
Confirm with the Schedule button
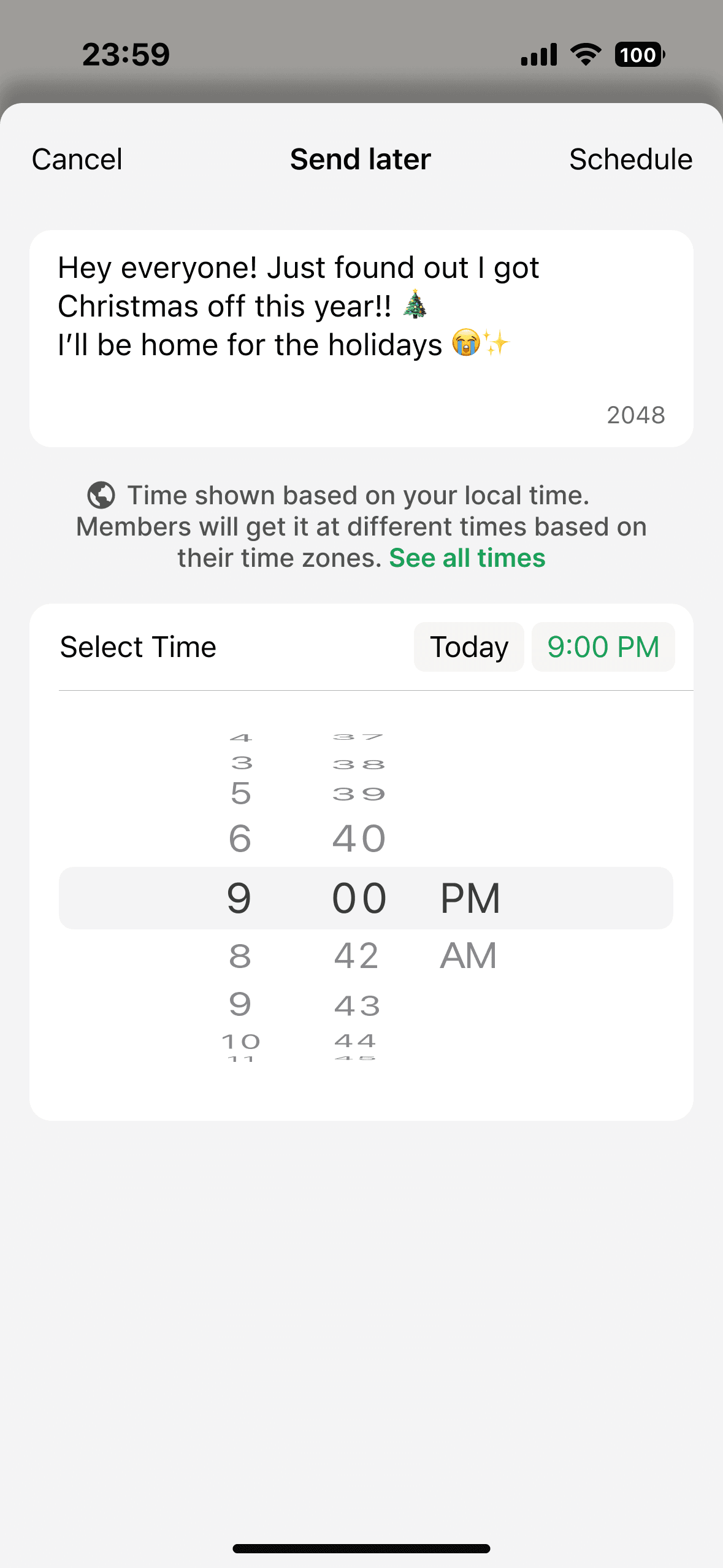click(630, 159)
